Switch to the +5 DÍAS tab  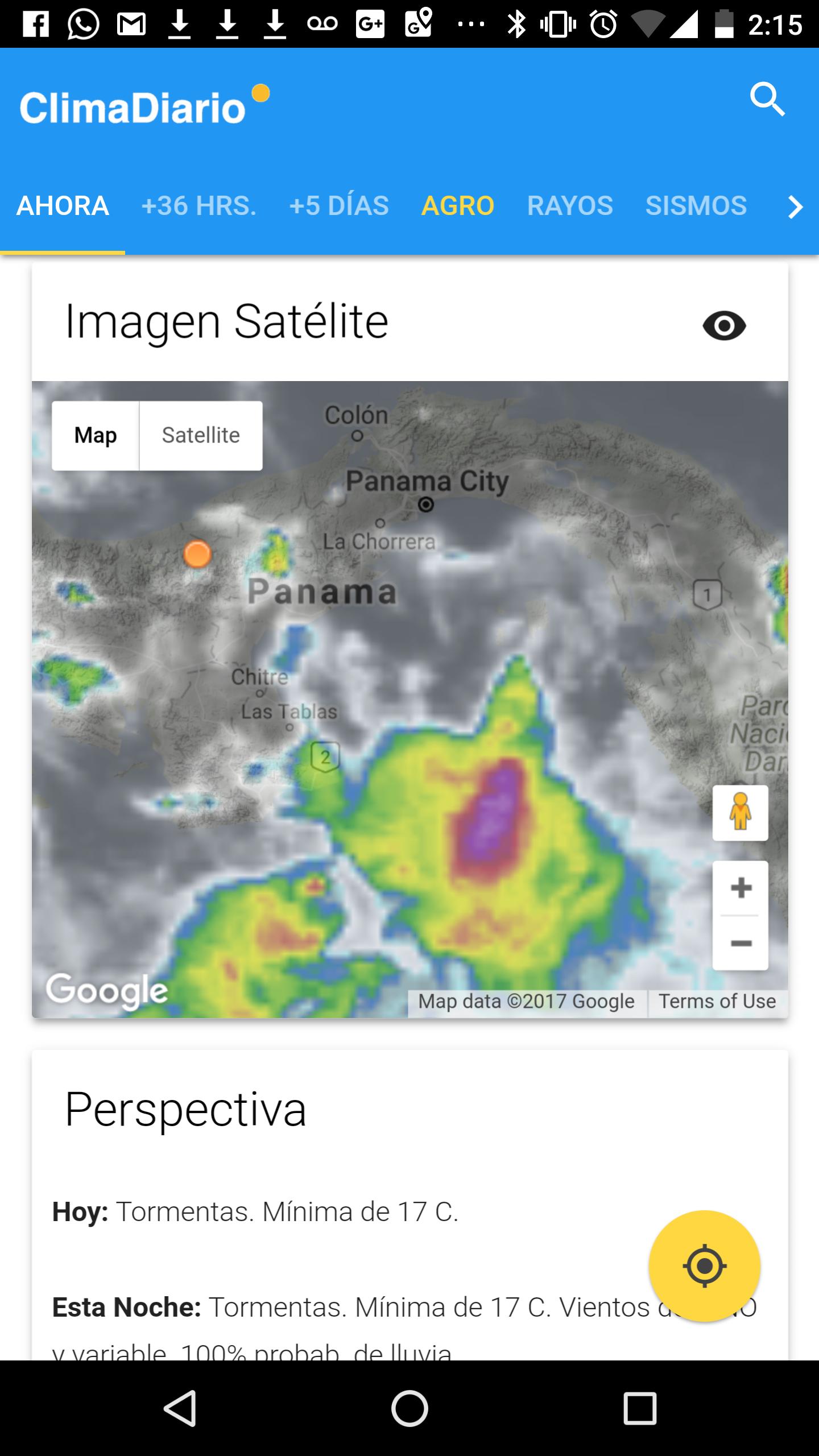click(x=339, y=206)
